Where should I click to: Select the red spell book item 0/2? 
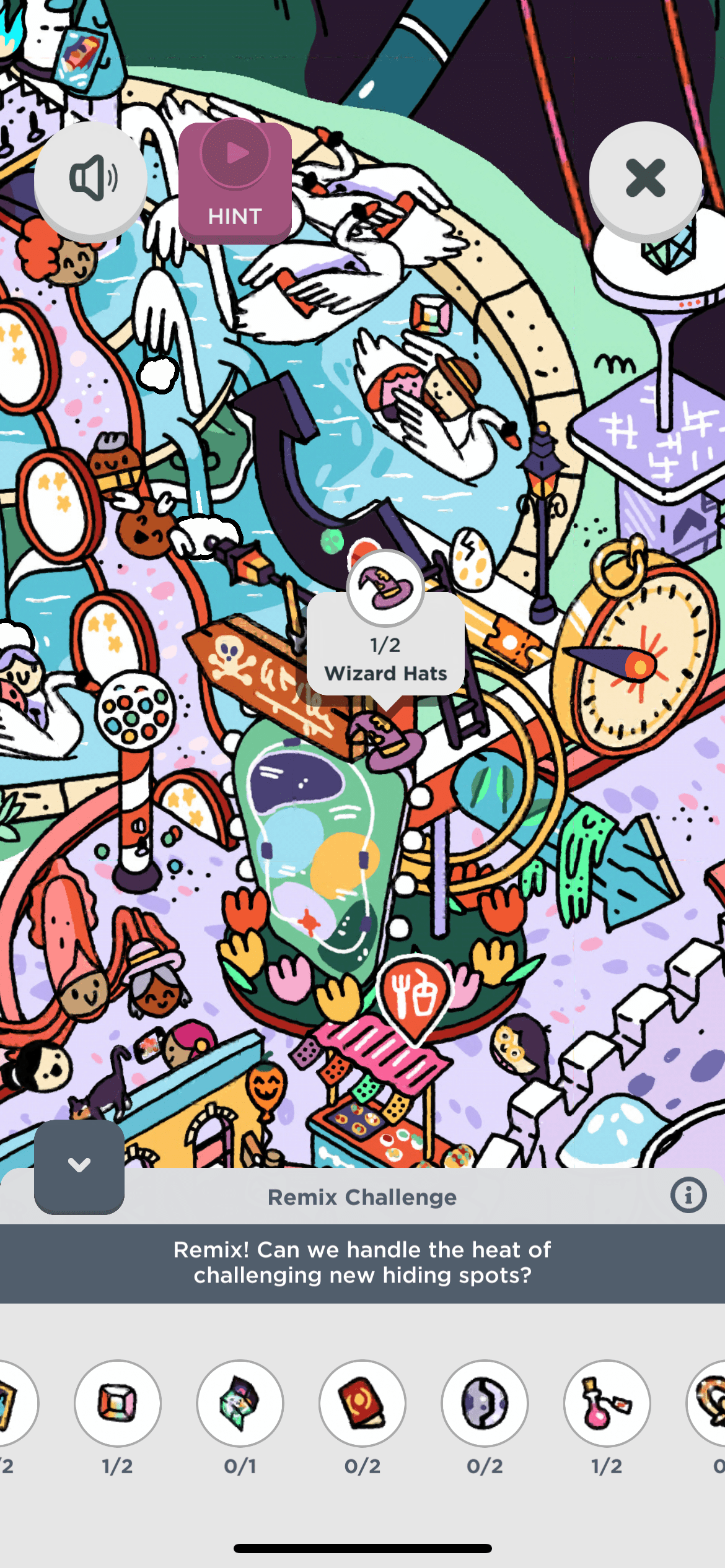pyautogui.click(x=362, y=1403)
